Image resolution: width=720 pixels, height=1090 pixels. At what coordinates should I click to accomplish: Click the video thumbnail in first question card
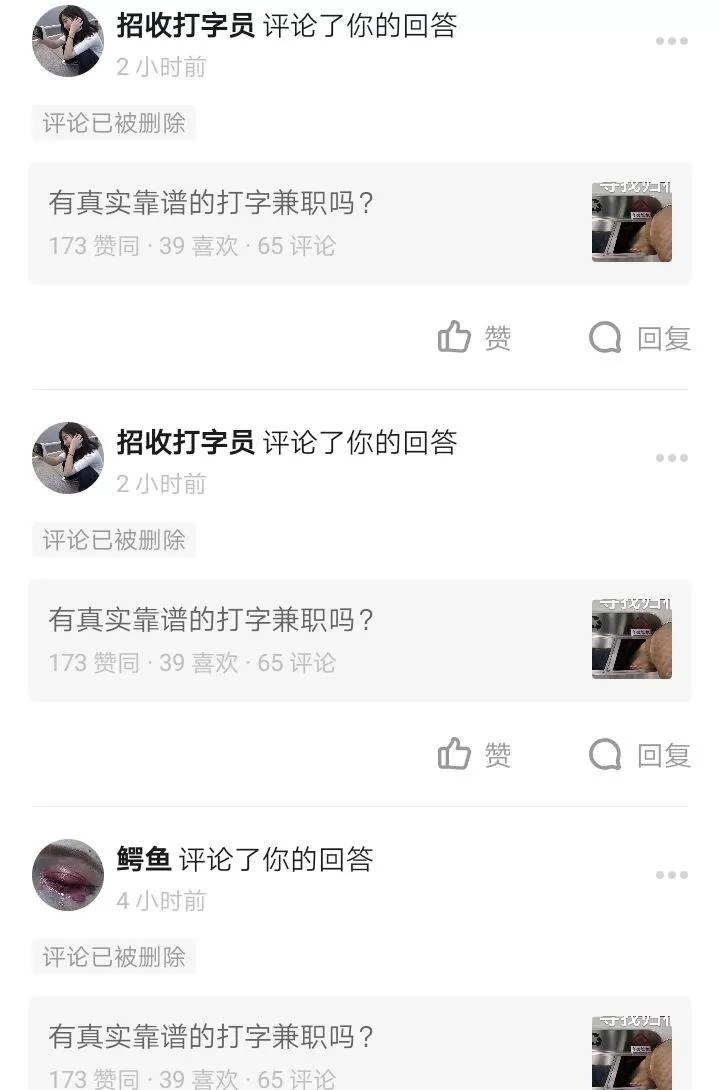click(632, 222)
